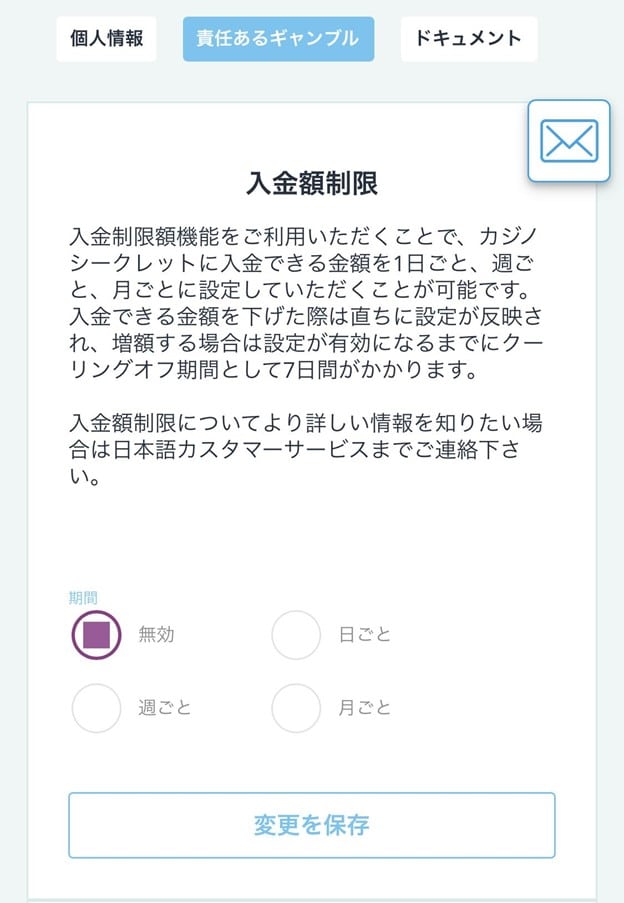
Task: Open the envelope message icon
Action: (568, 141)
